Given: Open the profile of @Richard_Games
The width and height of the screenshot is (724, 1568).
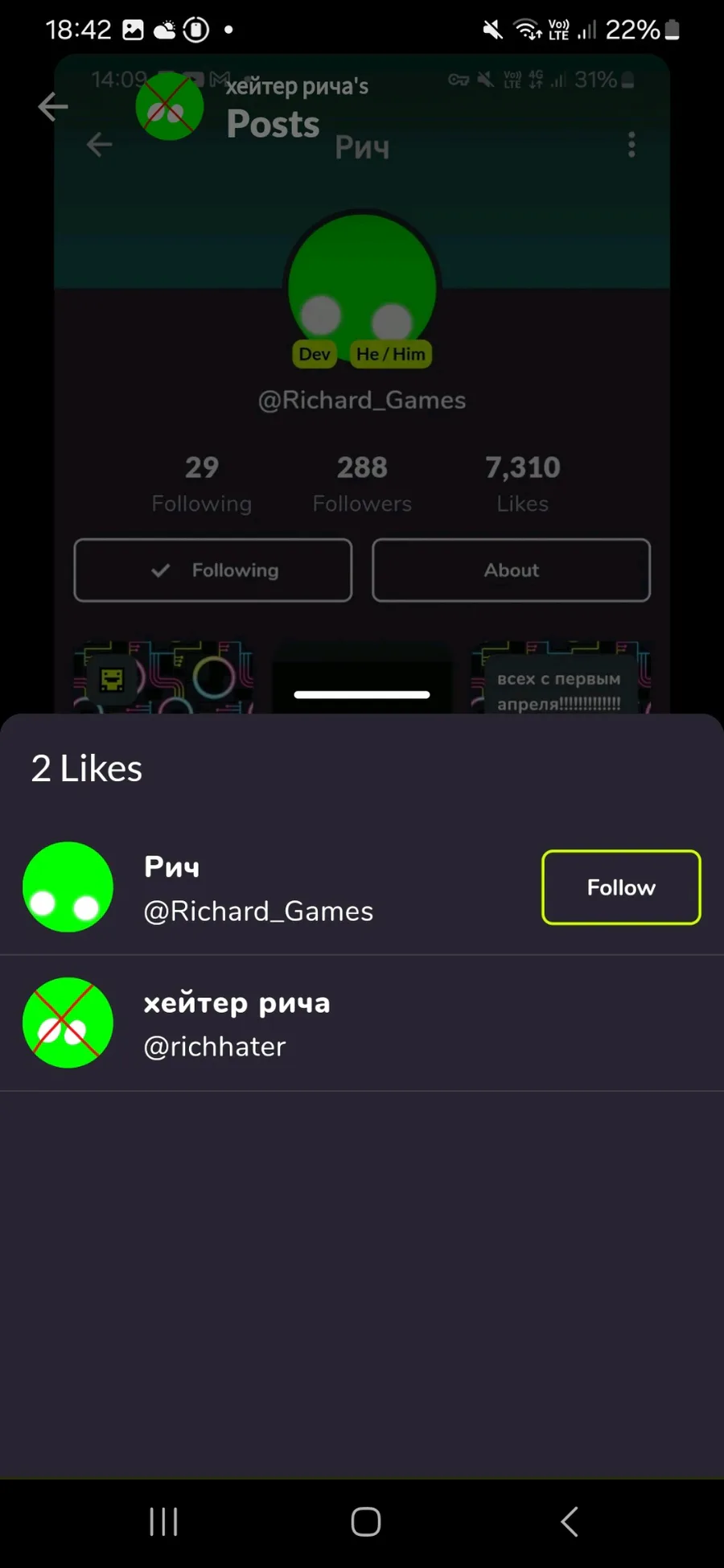Looking at the screenshot, I should tap(257, 888).
